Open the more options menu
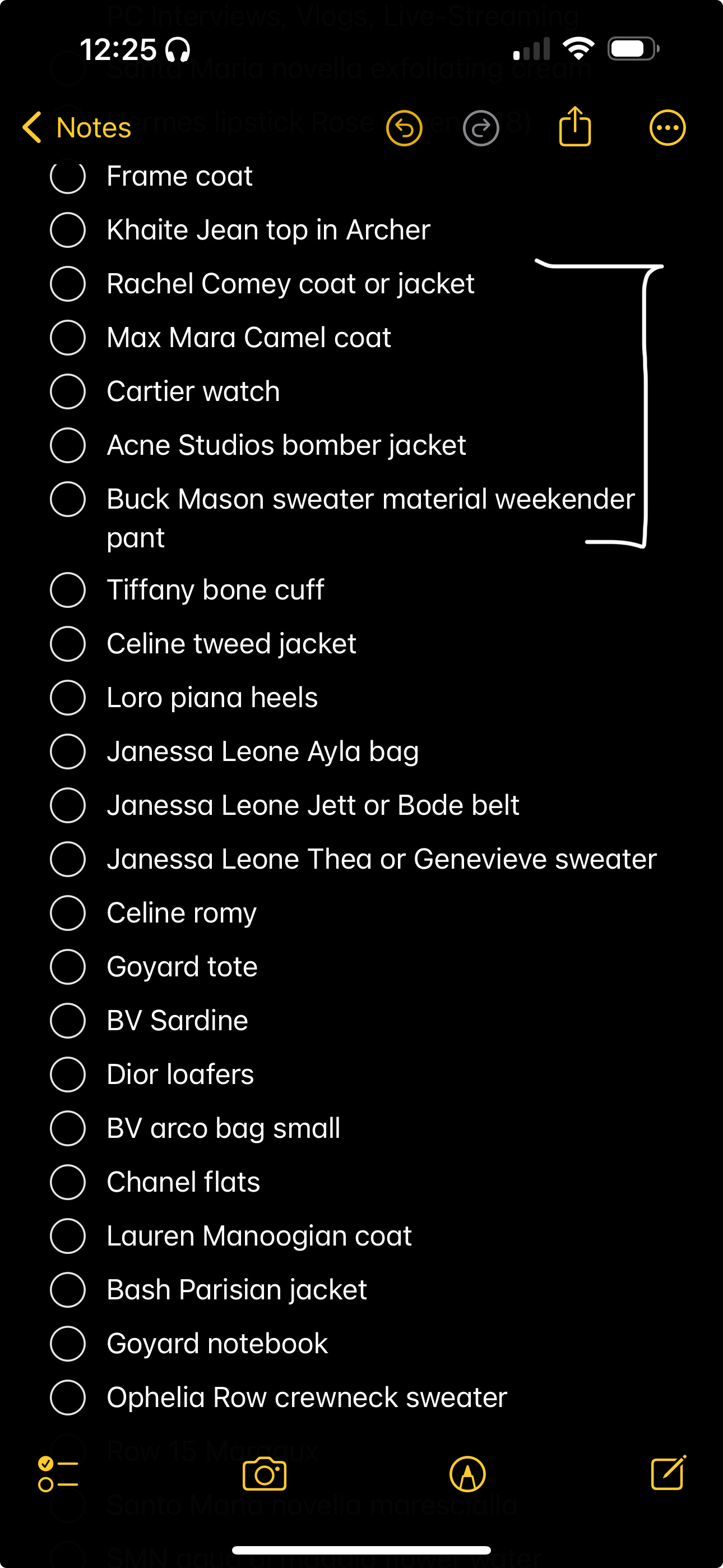This screenshot has width=723, height=1568. point(667,128)
